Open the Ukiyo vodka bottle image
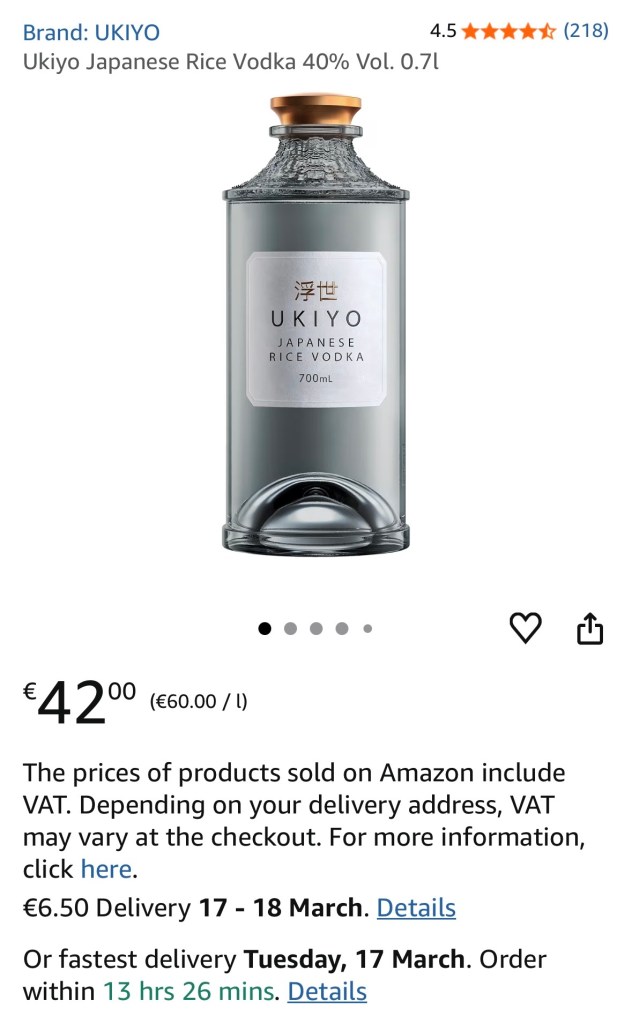The image size is (632, 1023). (316, 325)
